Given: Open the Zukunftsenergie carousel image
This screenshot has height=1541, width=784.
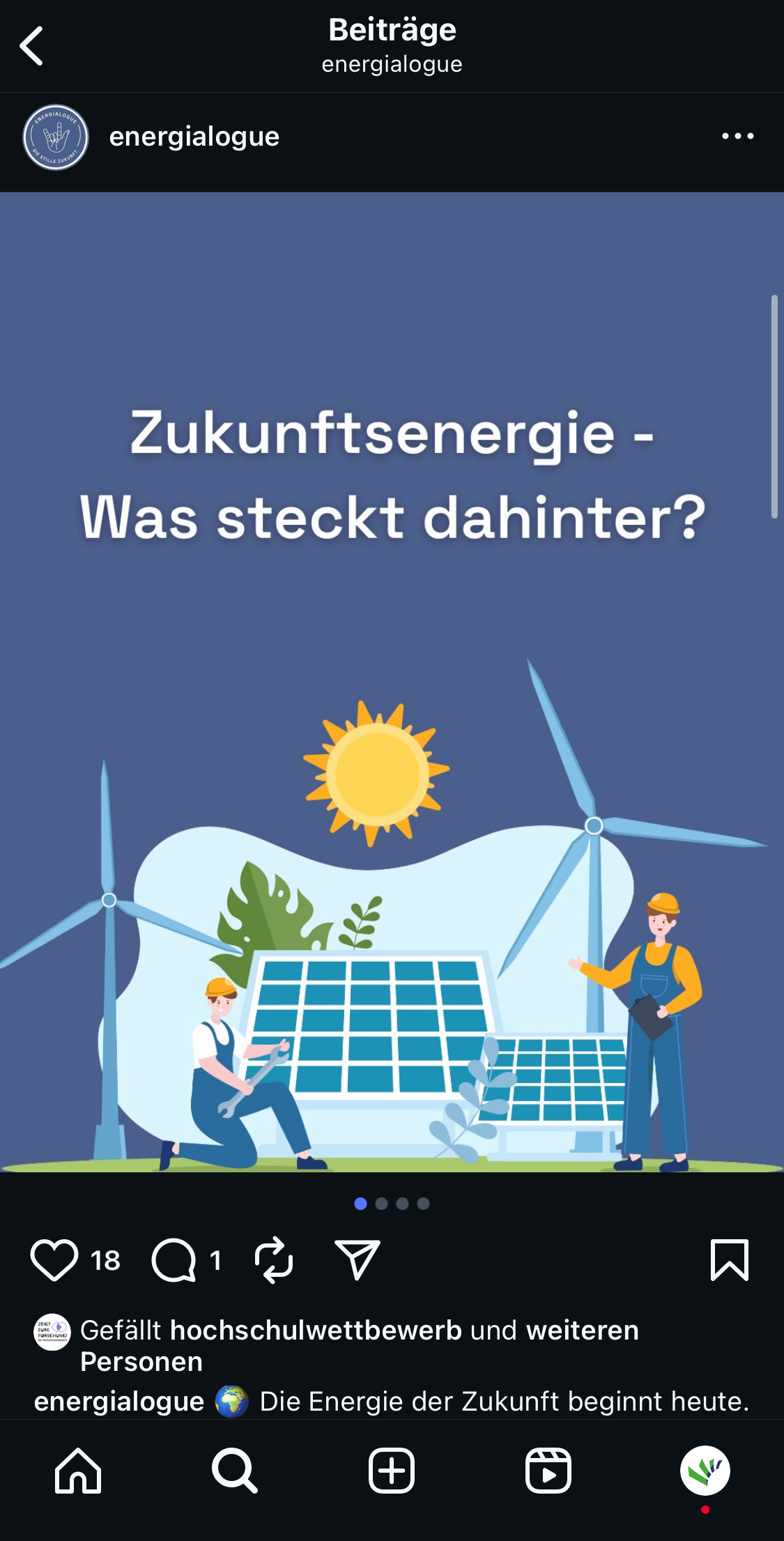Looking at the screenshot, I should 392,683.
